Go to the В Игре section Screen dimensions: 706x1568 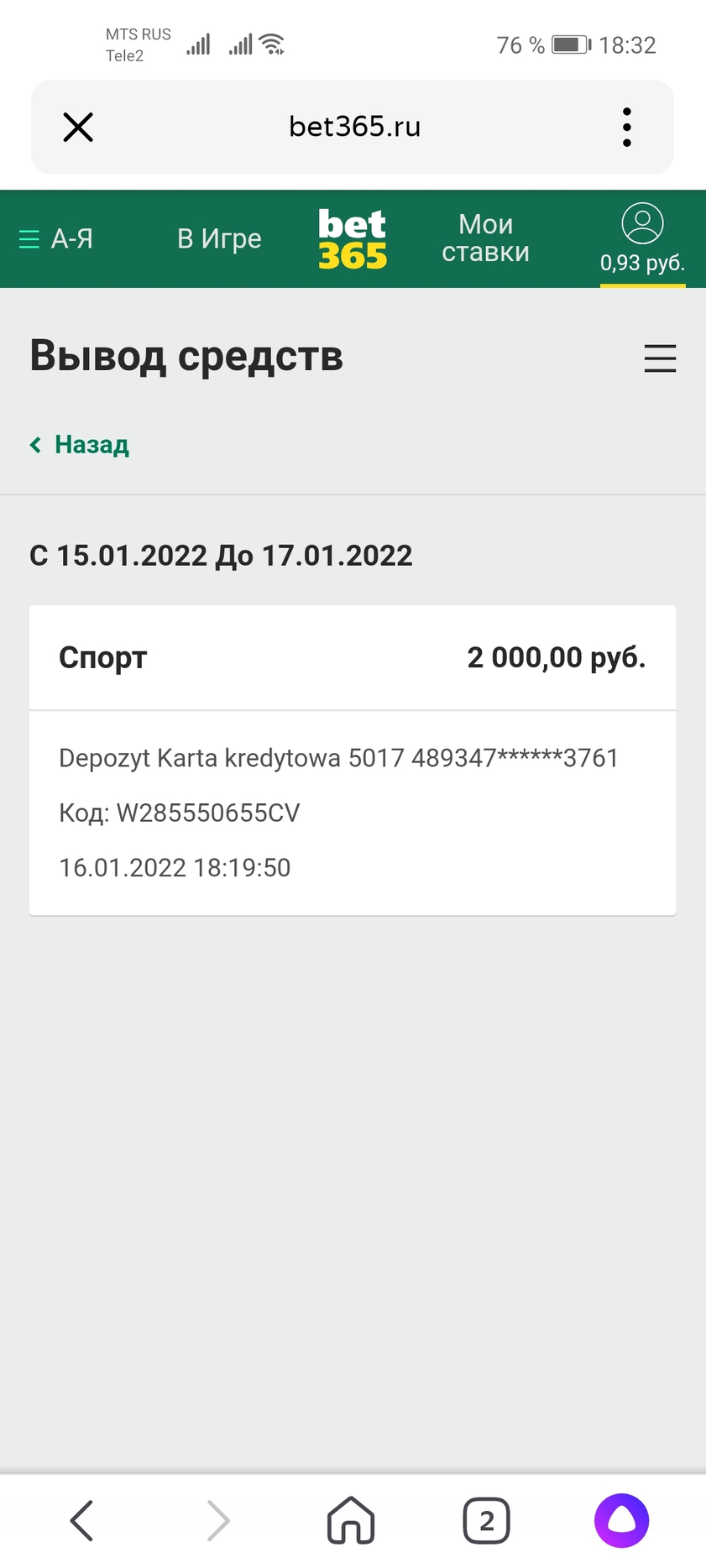coord(219,239)
